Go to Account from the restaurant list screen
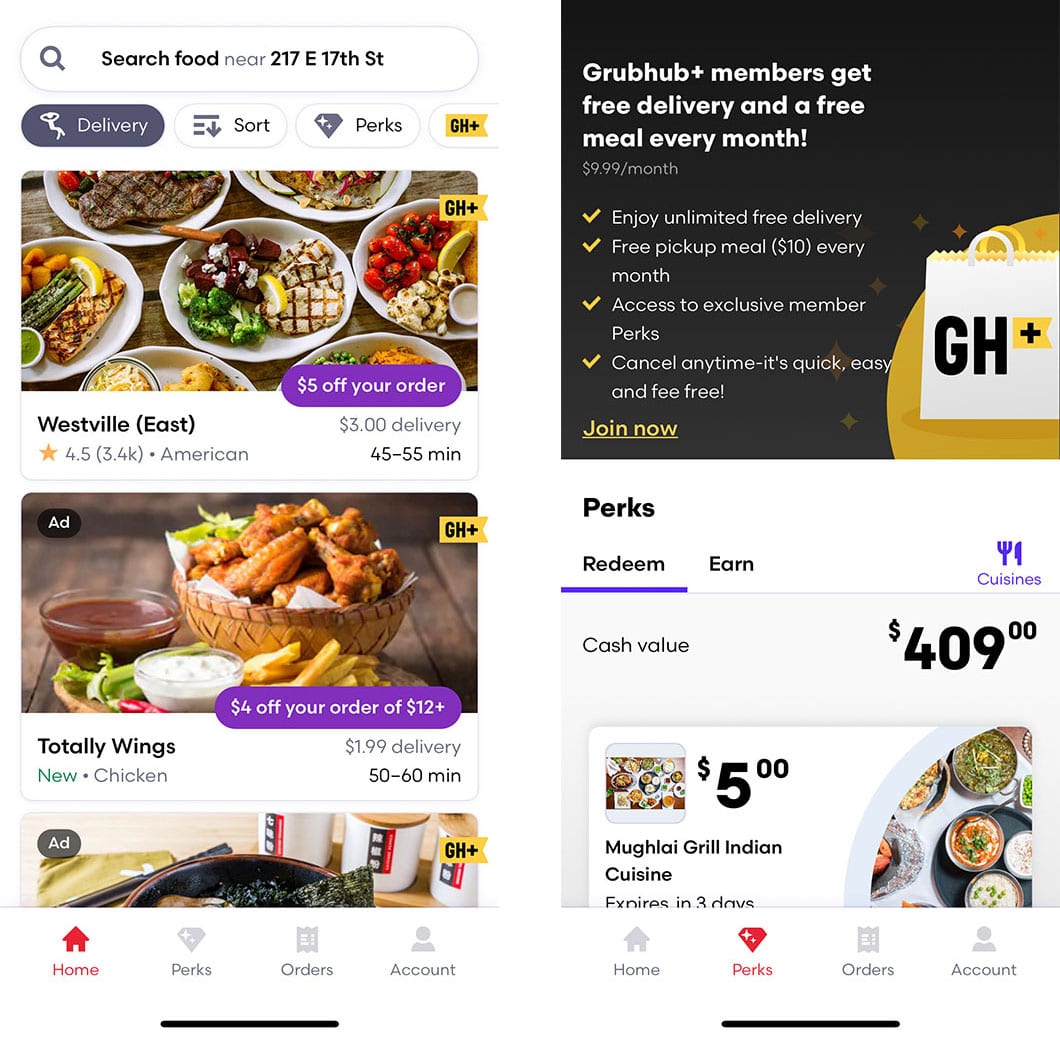Screen dimensions: 1060x1038 pos(423,952)
